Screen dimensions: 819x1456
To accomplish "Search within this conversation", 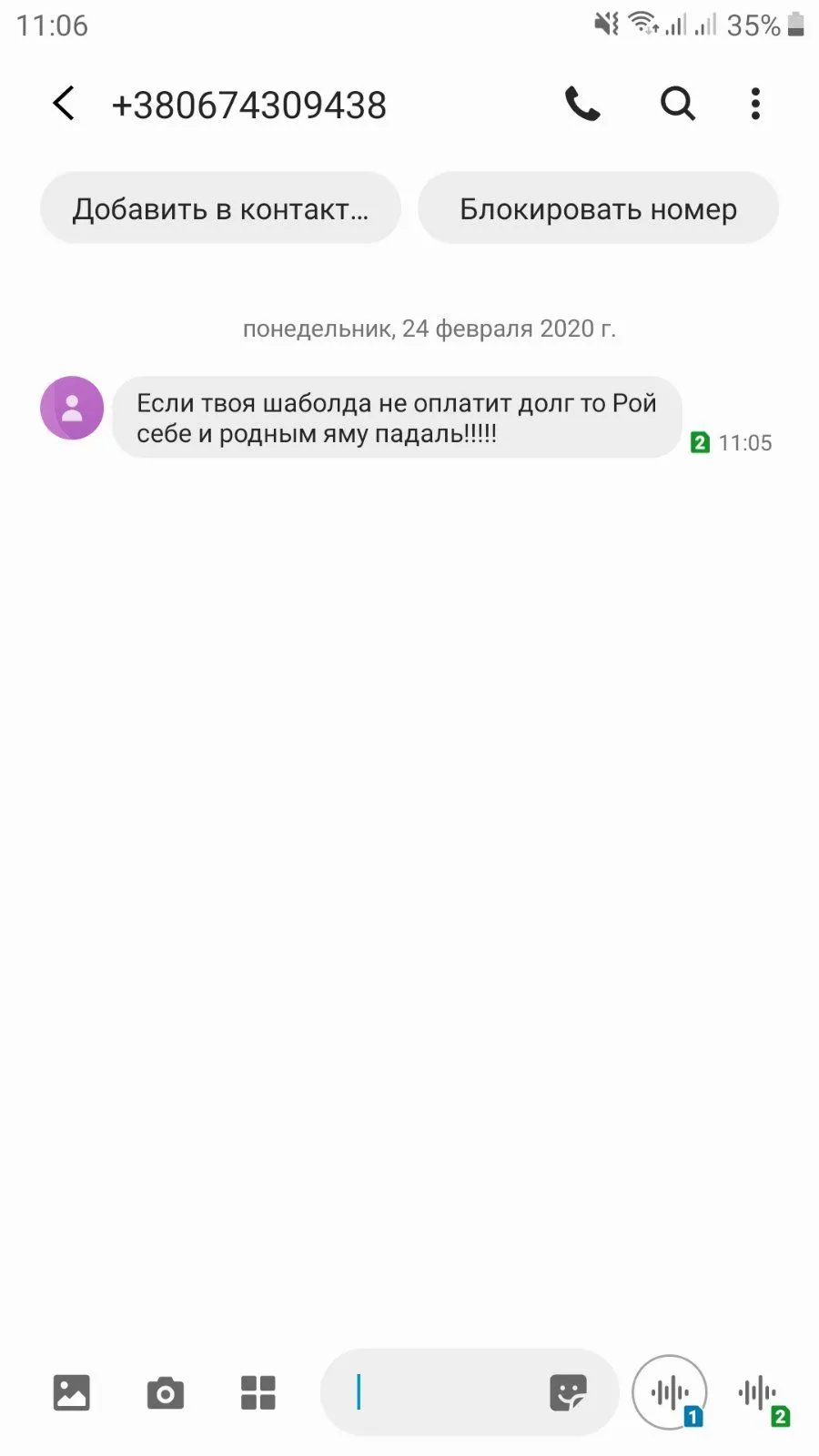I will [x=677, y=104].
